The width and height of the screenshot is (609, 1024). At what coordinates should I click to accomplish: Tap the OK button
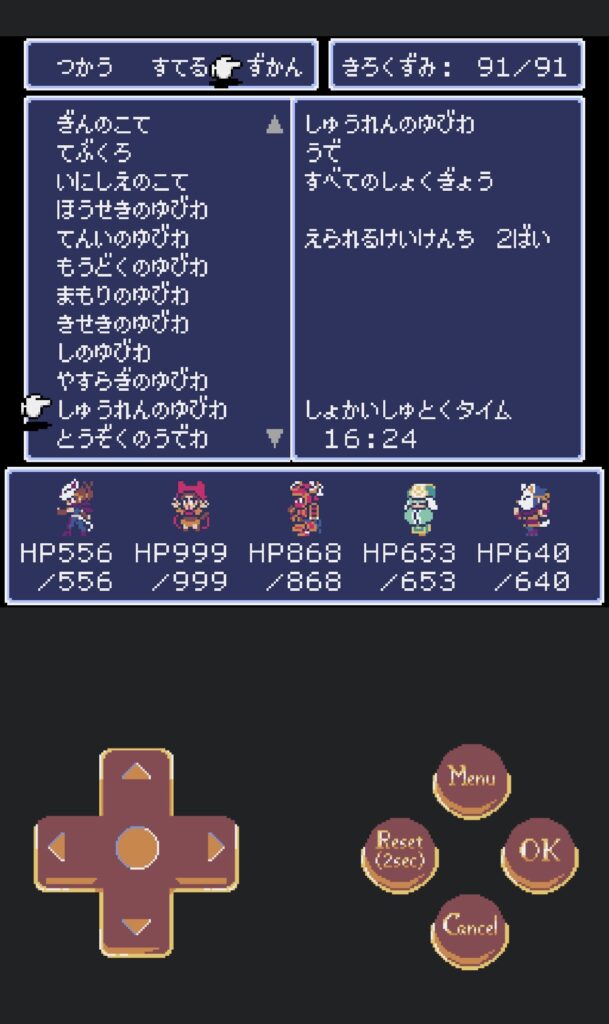539,851
